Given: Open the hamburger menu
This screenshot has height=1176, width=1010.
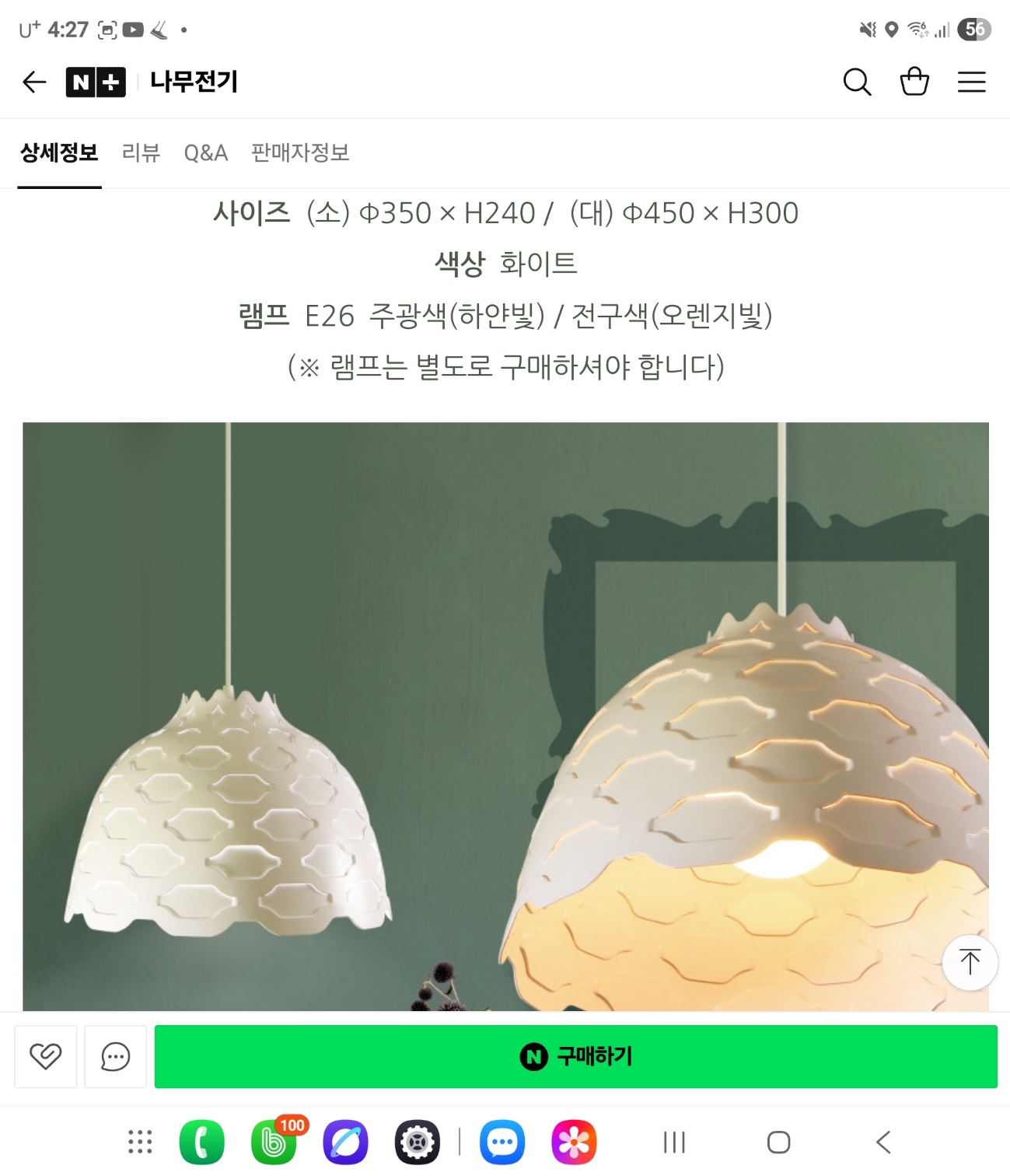Looking at the screenshot, I should [x=971, y=82].
